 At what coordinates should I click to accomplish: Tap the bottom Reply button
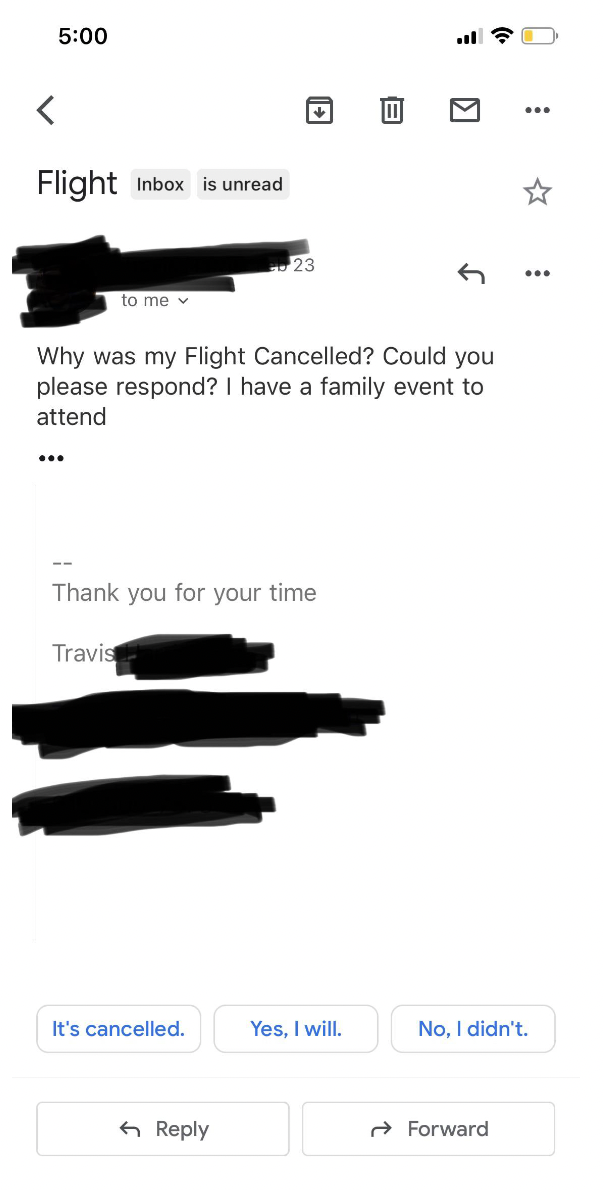[x=163, y=1129]
